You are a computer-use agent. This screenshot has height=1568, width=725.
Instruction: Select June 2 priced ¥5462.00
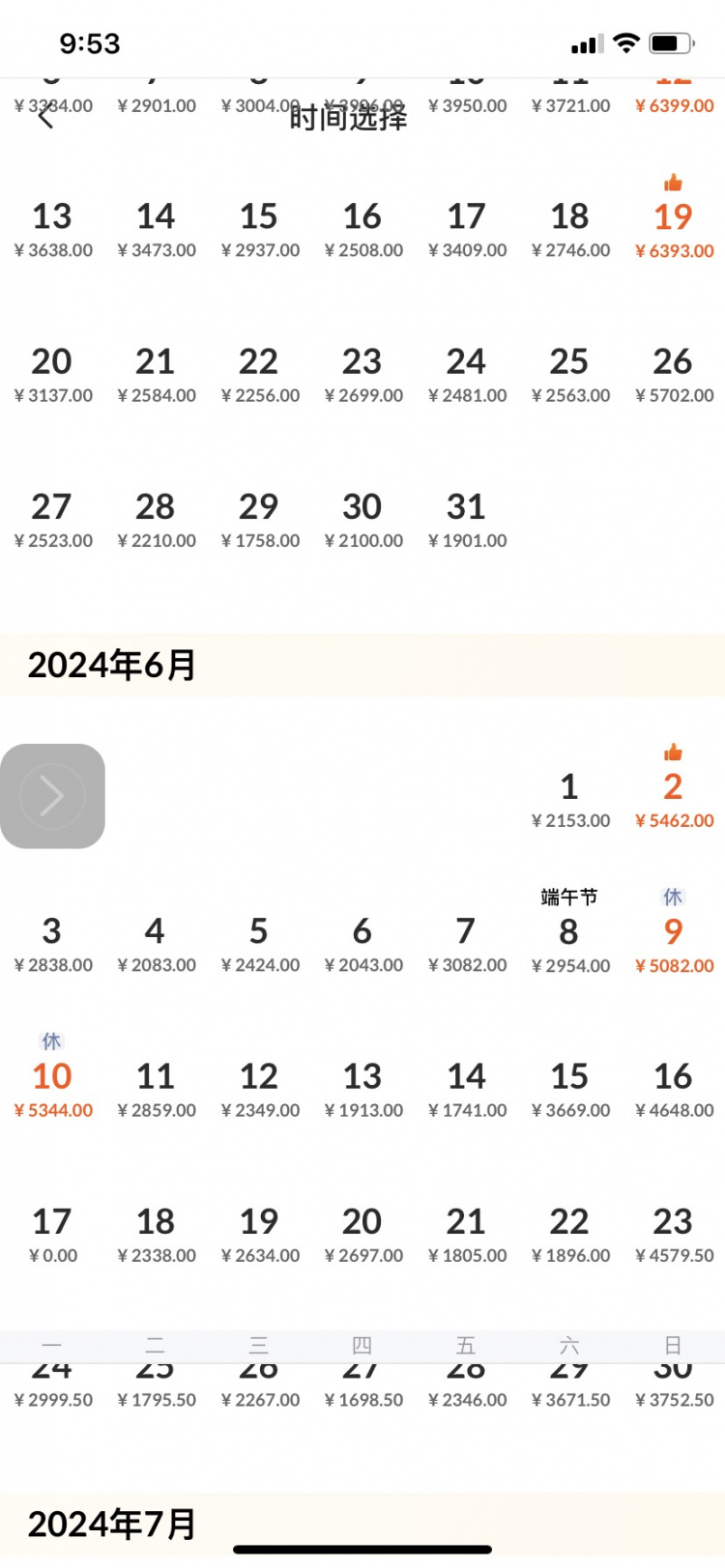click(x=673, y=798)
